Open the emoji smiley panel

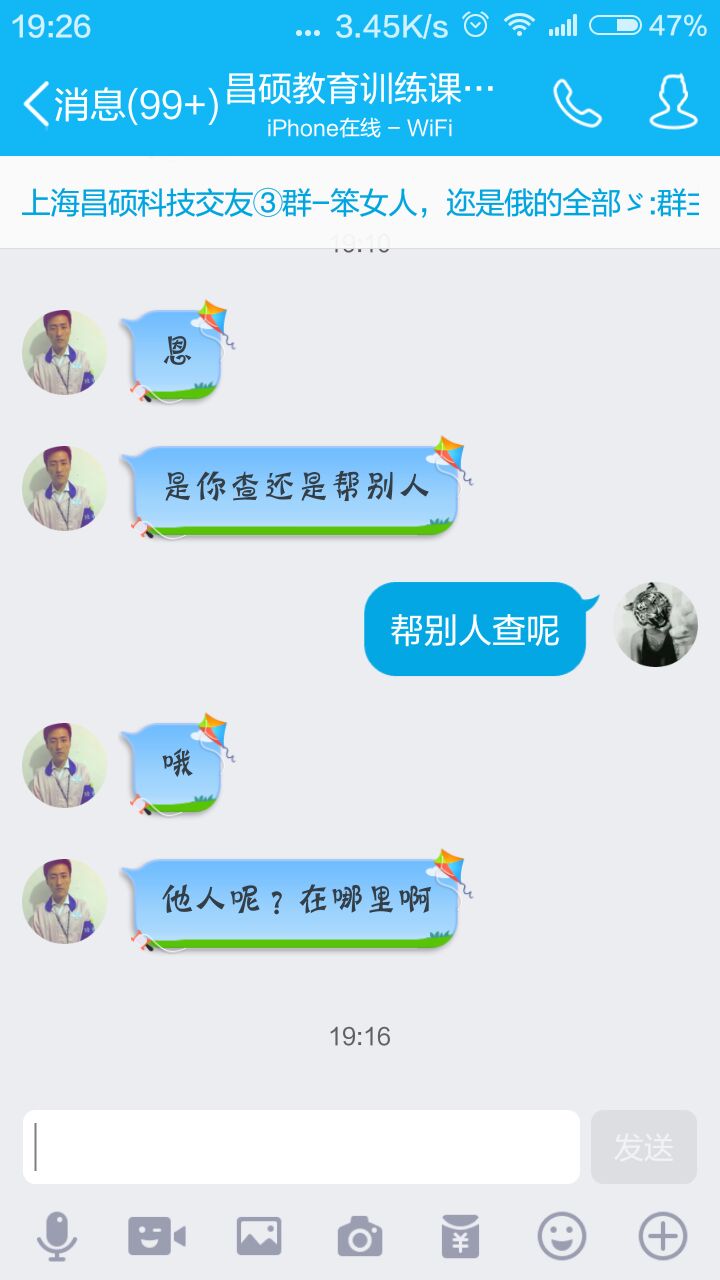point(562,1236)
